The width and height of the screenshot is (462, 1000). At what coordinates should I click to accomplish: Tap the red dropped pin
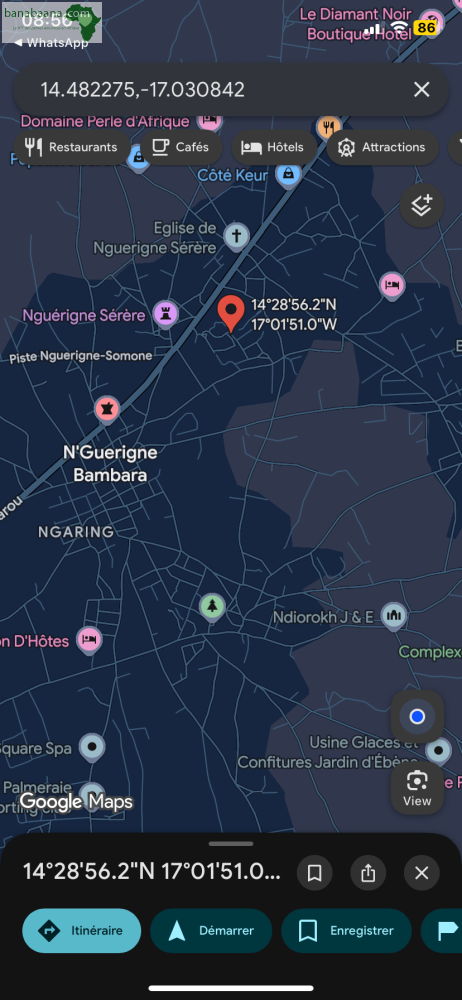click(230, 314)
